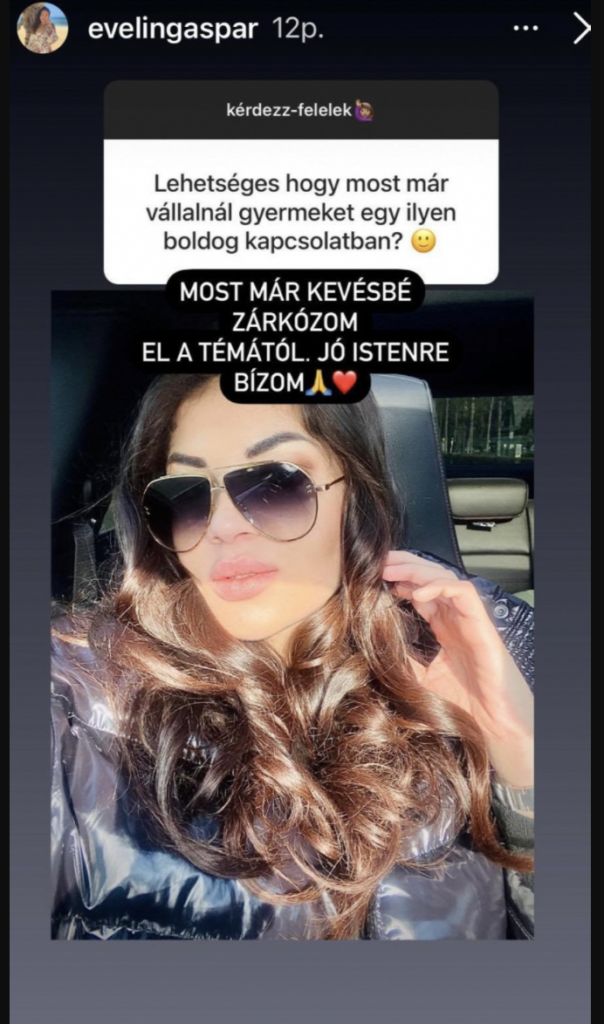The image size is (604, 1024).
Task: Go to the next story
Action: click(581, 29)
